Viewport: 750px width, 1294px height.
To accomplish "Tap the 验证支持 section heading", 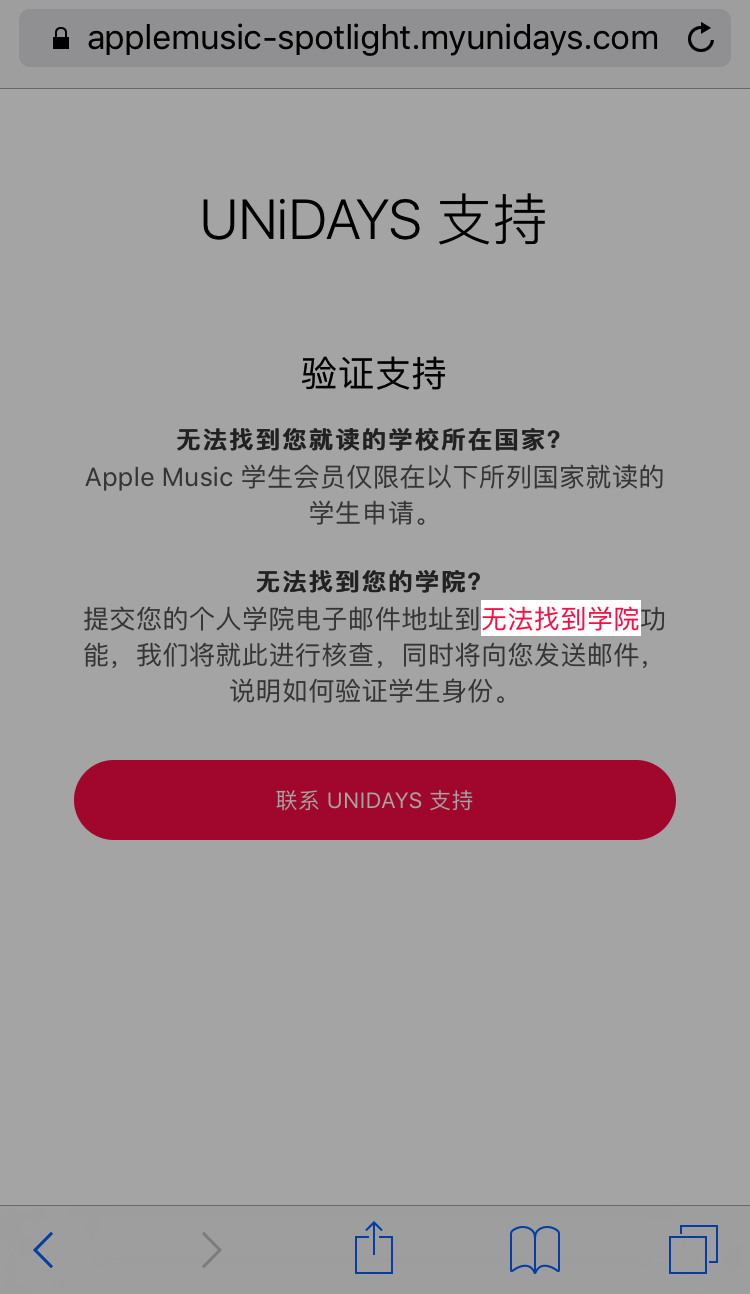I will coord(374,373).
